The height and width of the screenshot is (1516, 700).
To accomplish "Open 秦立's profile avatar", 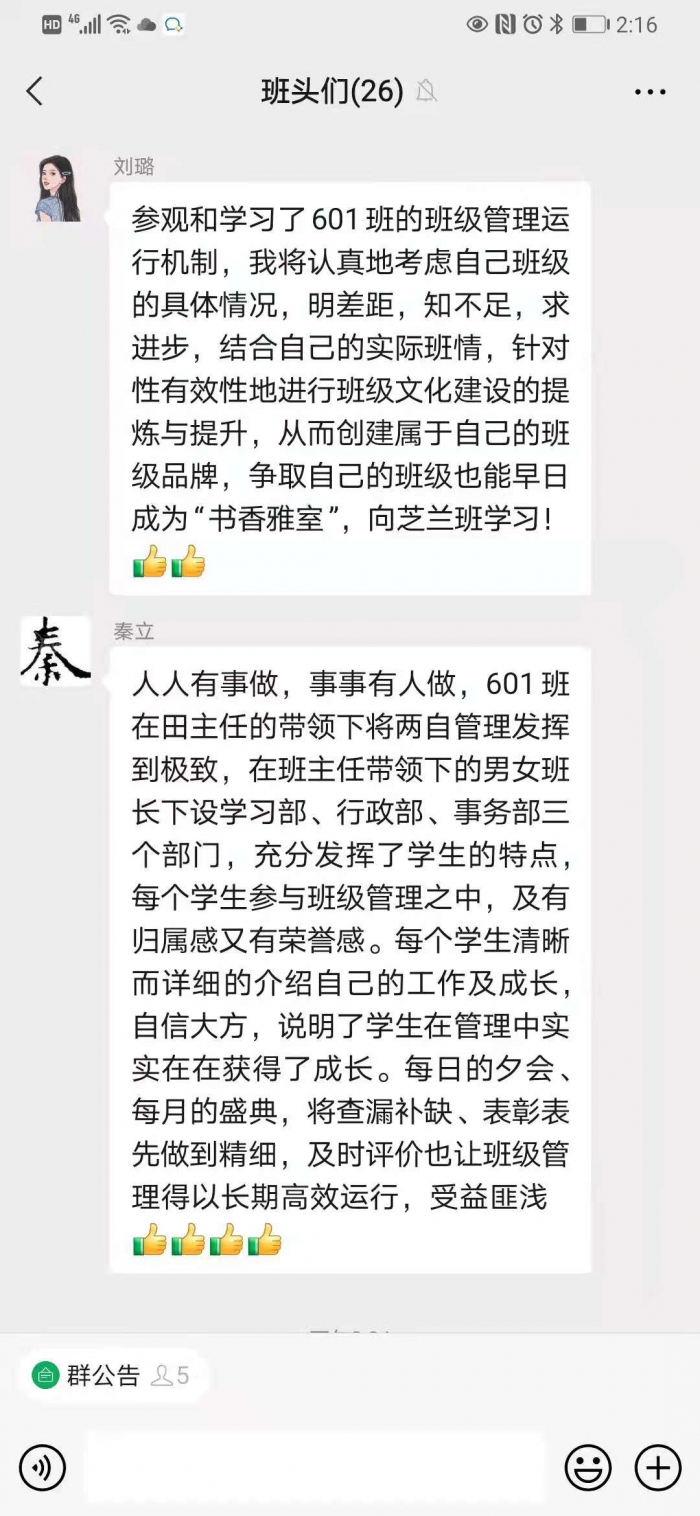I will pyautogui.click(x=57, y=651).
